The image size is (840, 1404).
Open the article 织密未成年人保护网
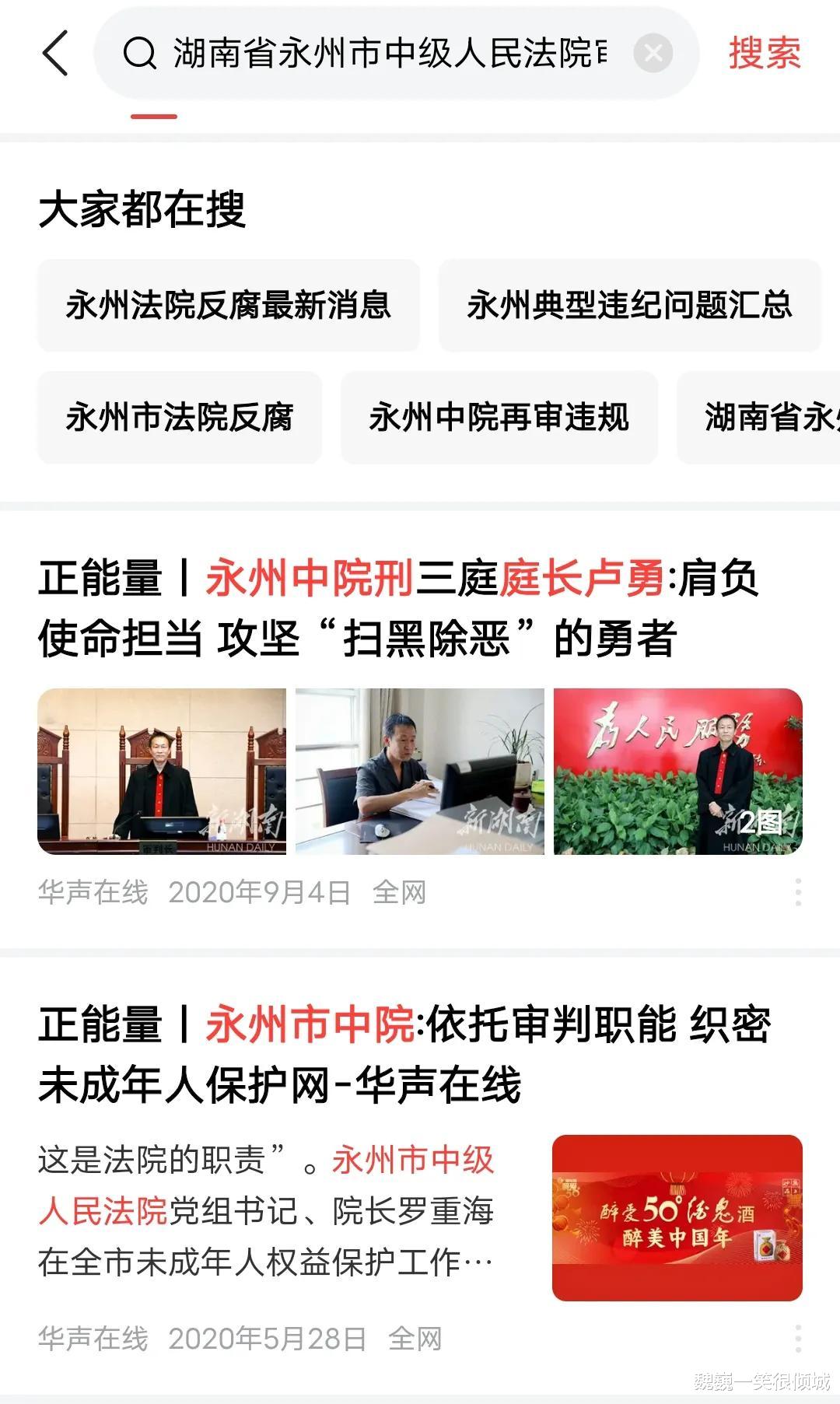[x=404, y=1054]
